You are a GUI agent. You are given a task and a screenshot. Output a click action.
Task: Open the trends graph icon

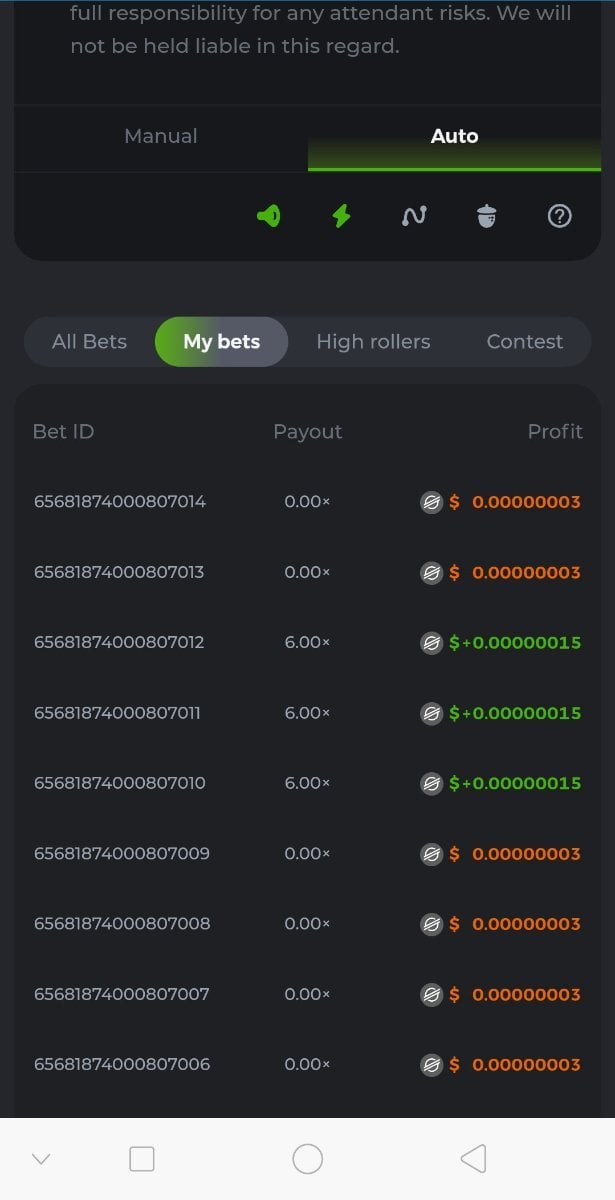(x=414, y=215)
